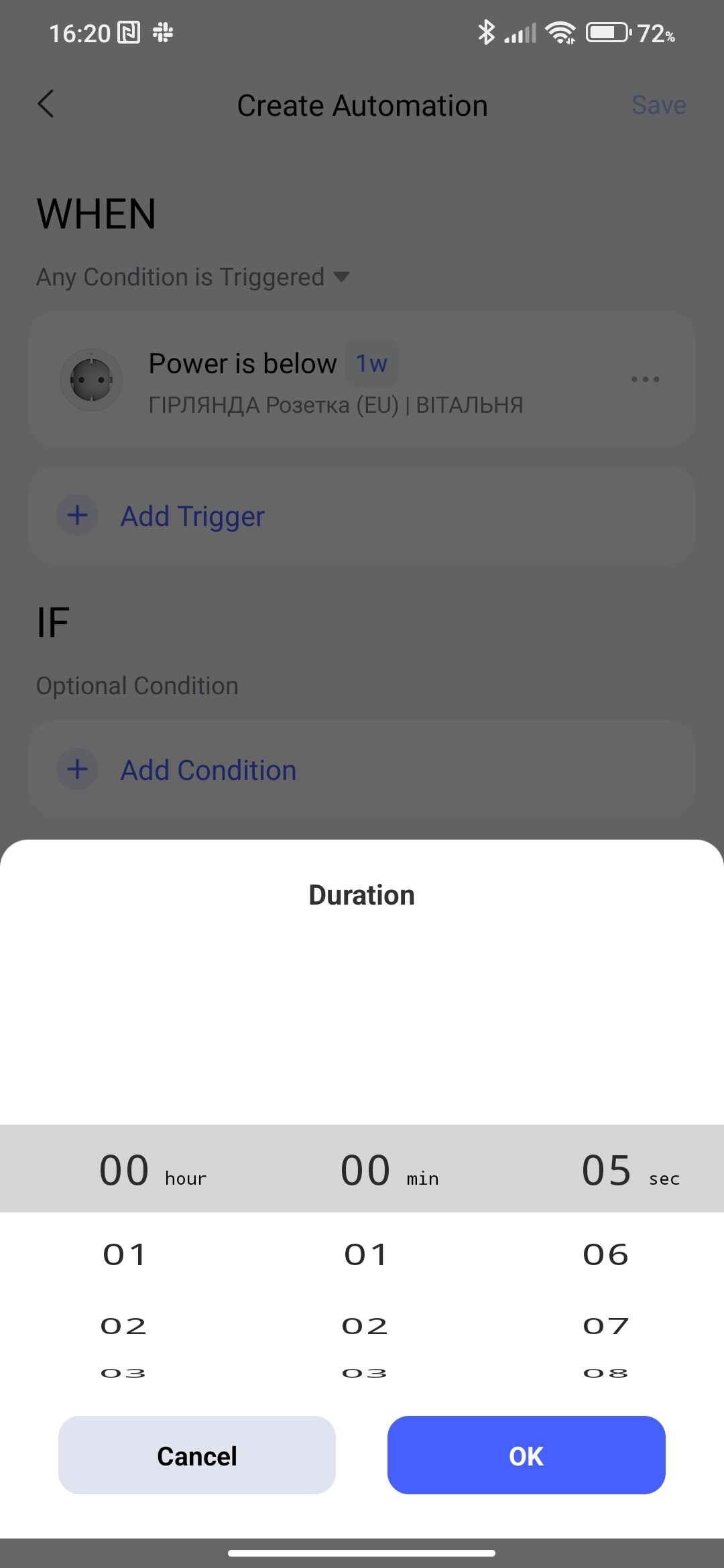Confirm the duration with OK
Viewport: 724px width, 1568px height.
[x=526, y=1455]
